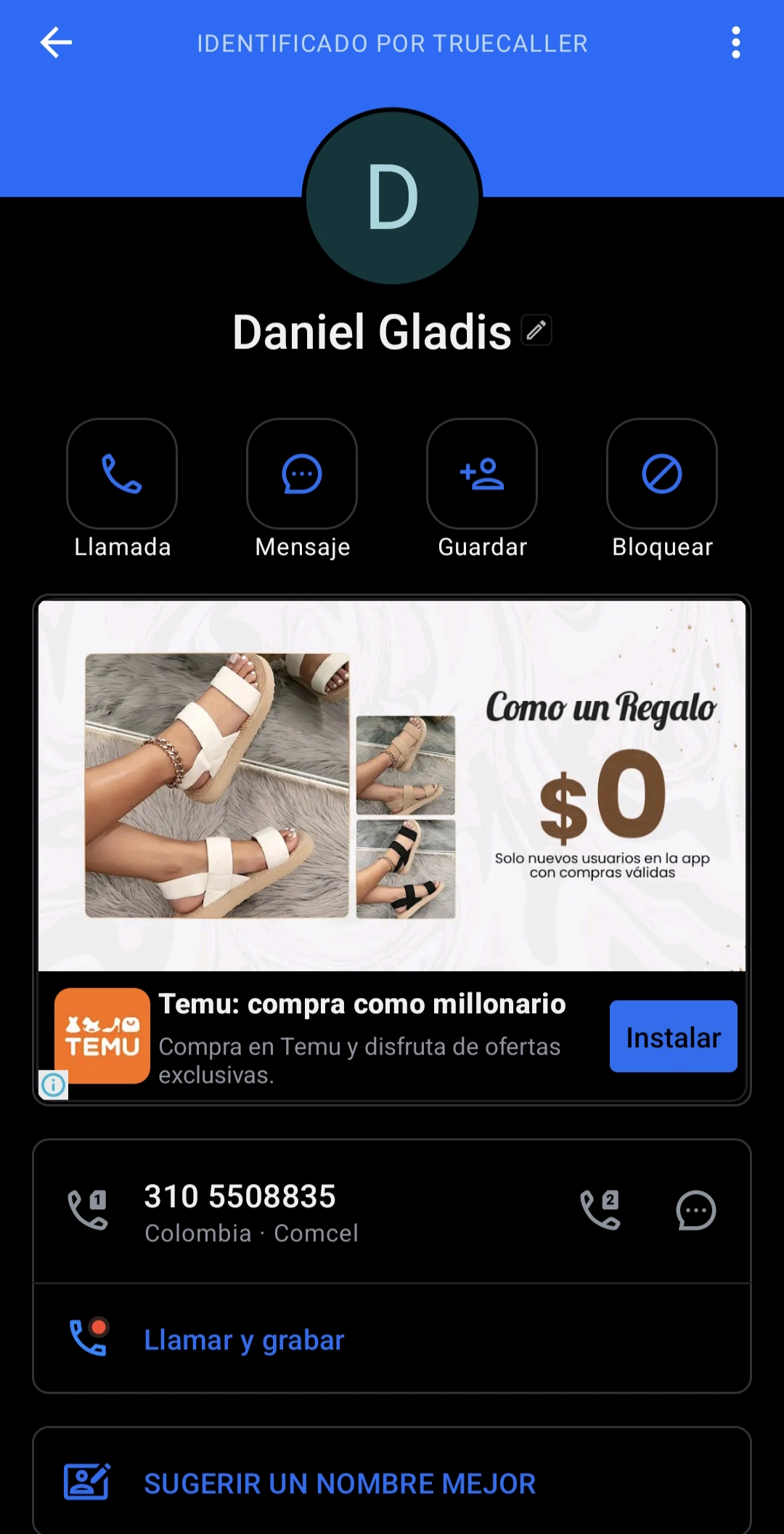The height and width of the screenshot is (1534, 784).
Task: Install the Temu app from ad
Action: tap(673, 1036)
